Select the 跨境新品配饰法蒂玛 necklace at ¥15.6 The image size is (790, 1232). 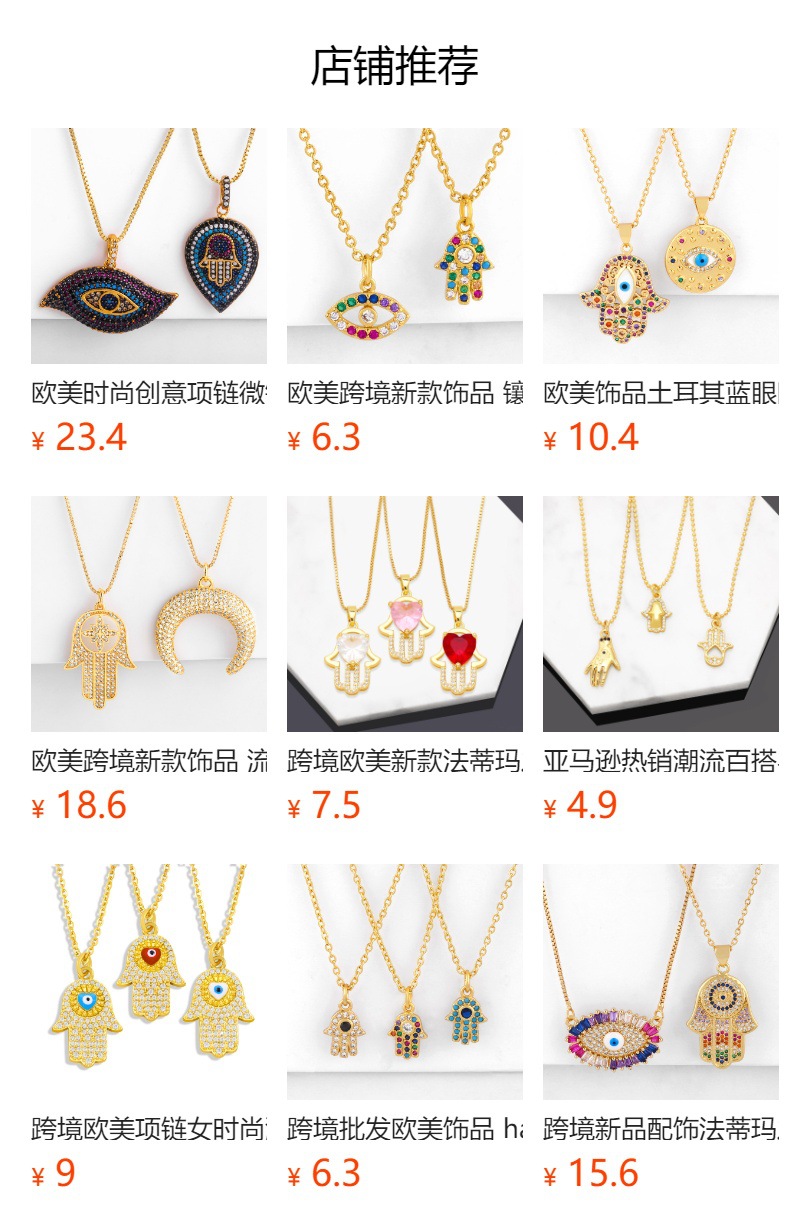pyautogui.click(x=661, y=982)
